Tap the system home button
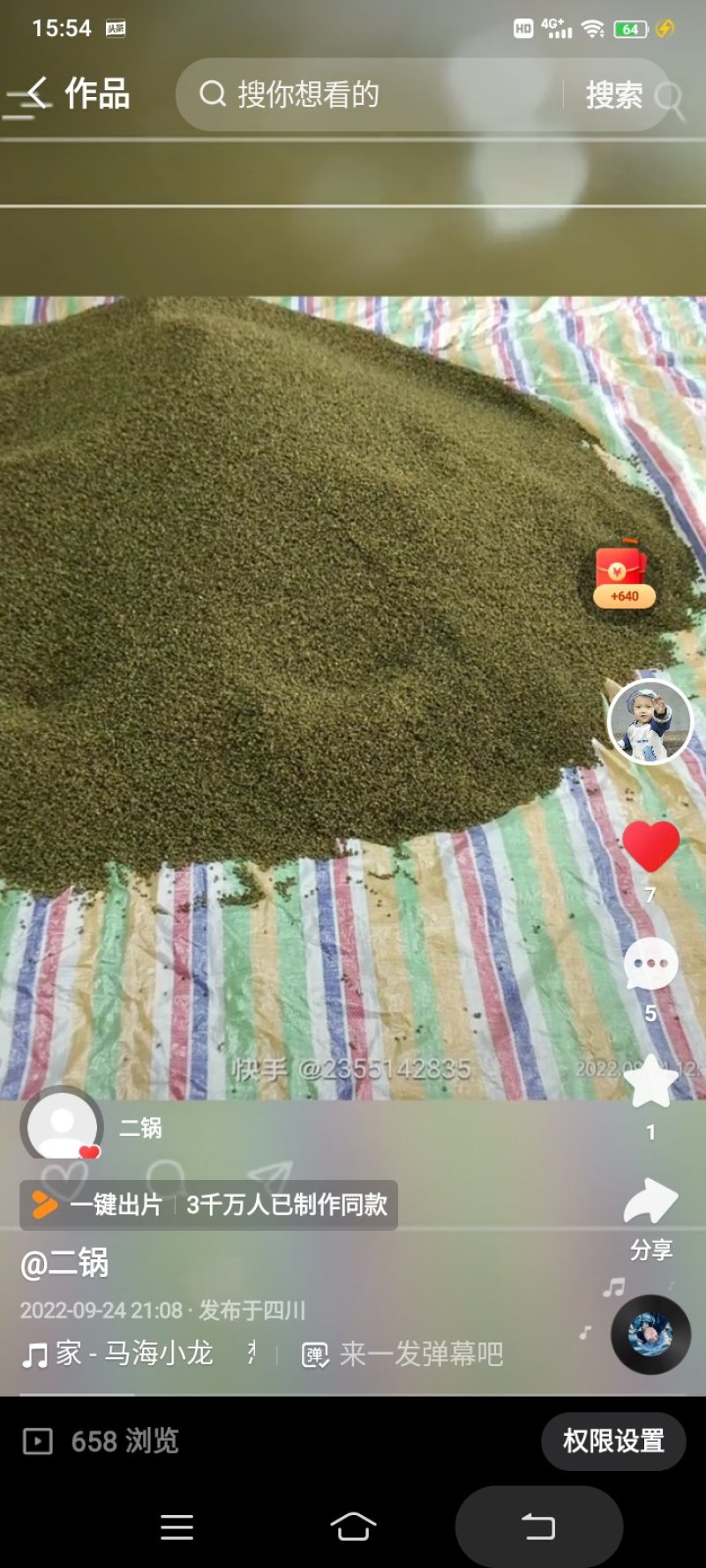This screenshot has width=706, height=1568. pos(353,1527)
